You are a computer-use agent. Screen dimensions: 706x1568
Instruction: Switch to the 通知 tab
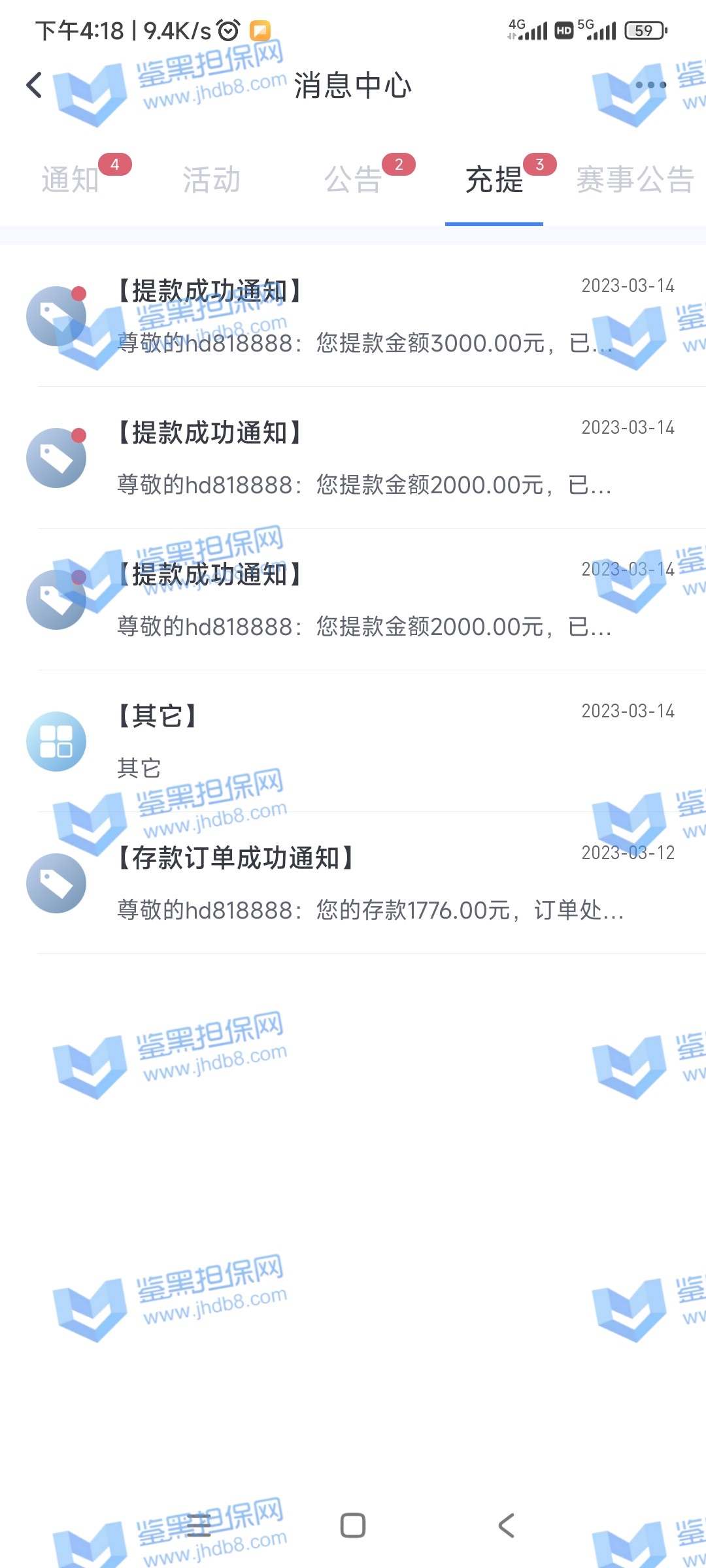pyautogui.click(x=71, y=180)
